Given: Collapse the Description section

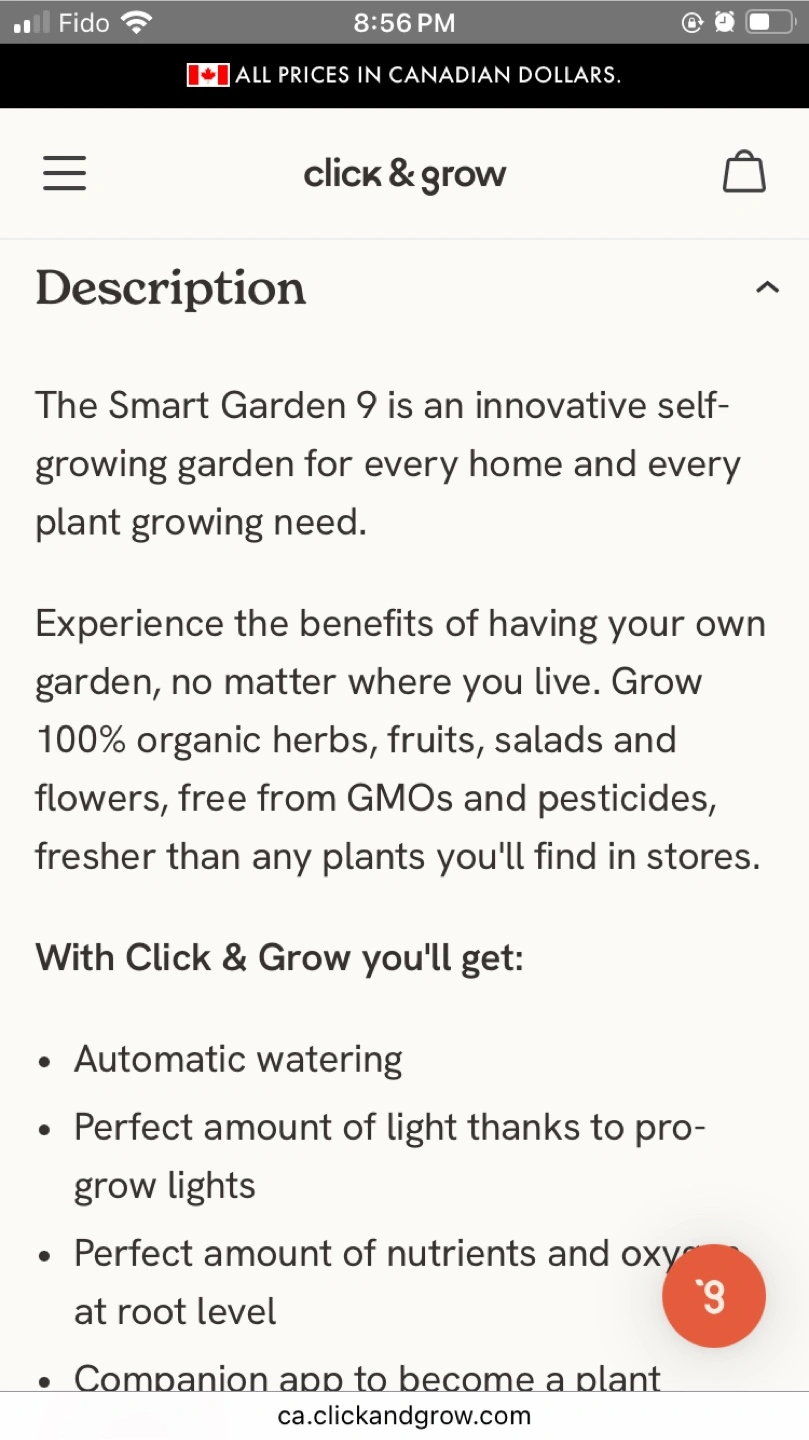Looking at the screenshot, I should click(767, 288).
